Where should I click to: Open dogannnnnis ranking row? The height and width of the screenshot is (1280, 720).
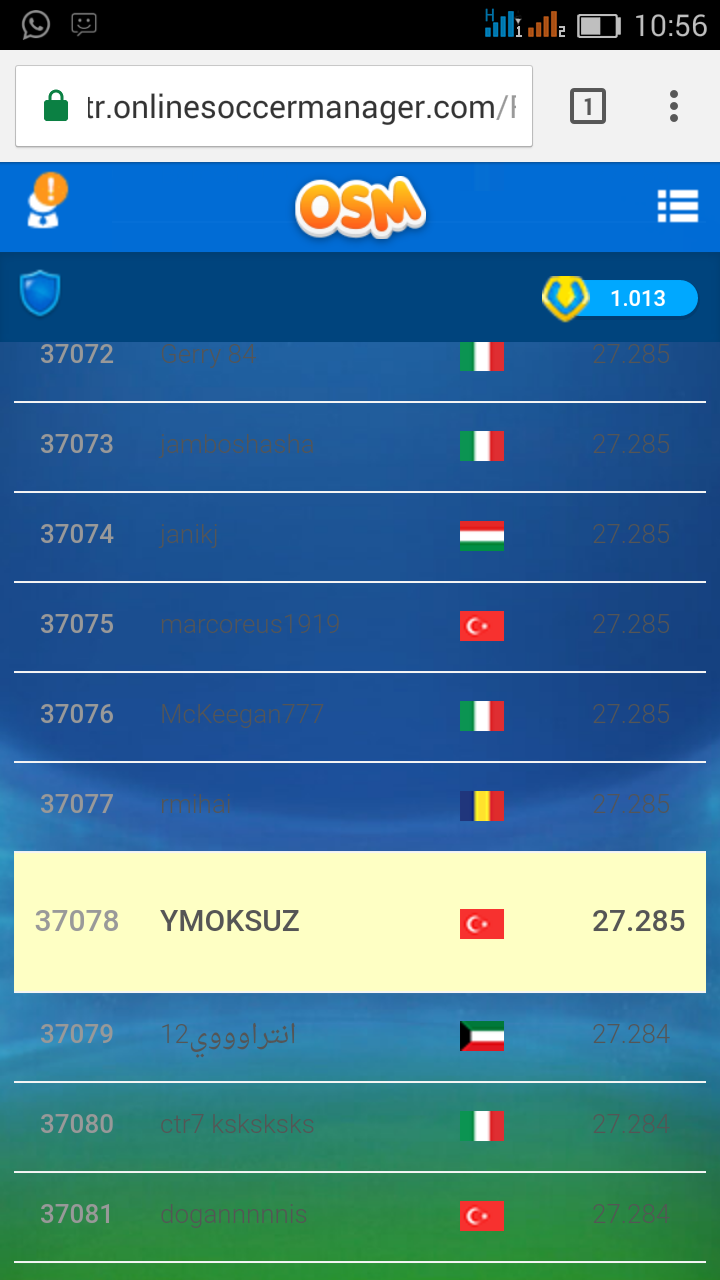tap(360, 1214)
